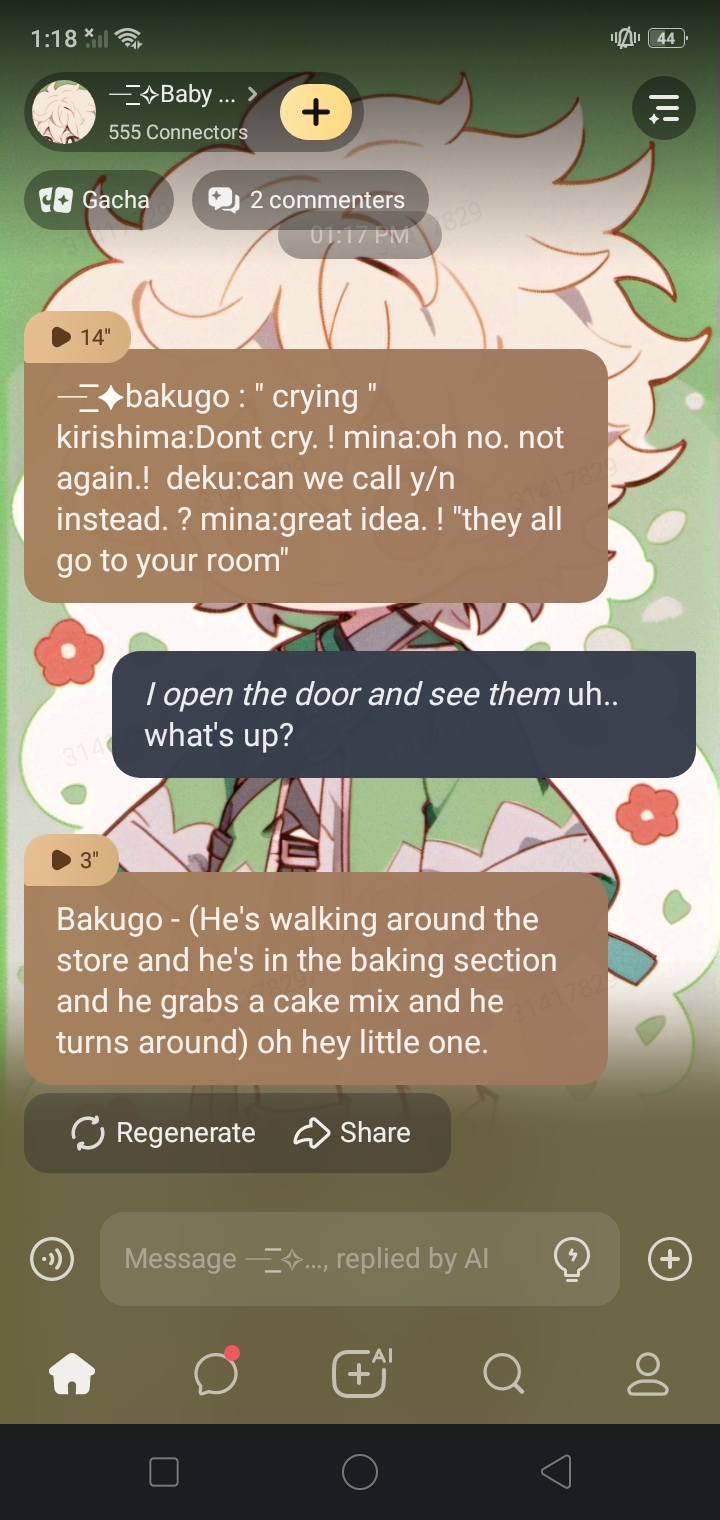Tap the yellow plus connect button
720x1520 pixels.
click(316, 112)
